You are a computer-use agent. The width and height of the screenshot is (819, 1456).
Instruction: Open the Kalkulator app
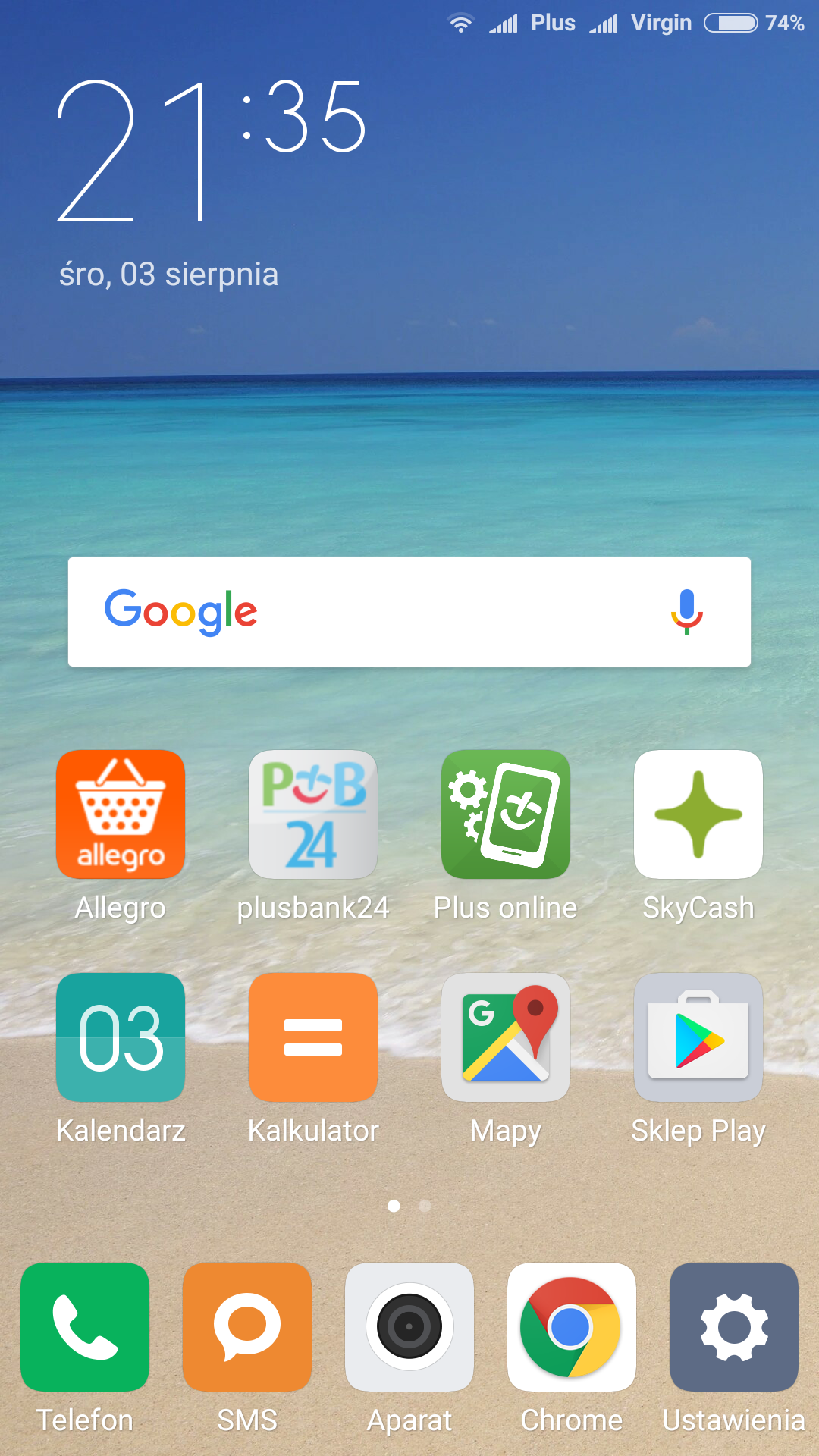(313, 1037)
